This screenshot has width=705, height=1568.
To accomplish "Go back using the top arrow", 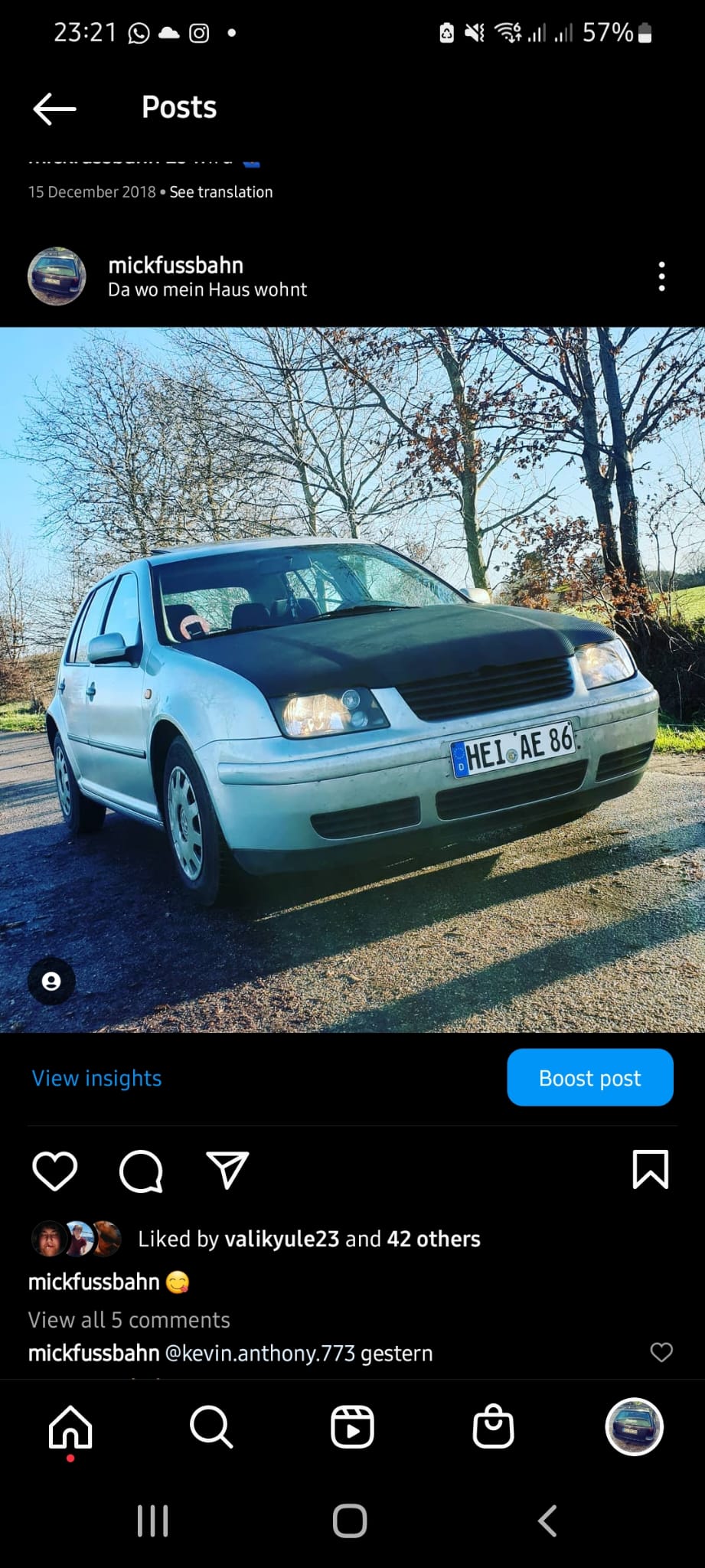I will (x=54, y=109).
